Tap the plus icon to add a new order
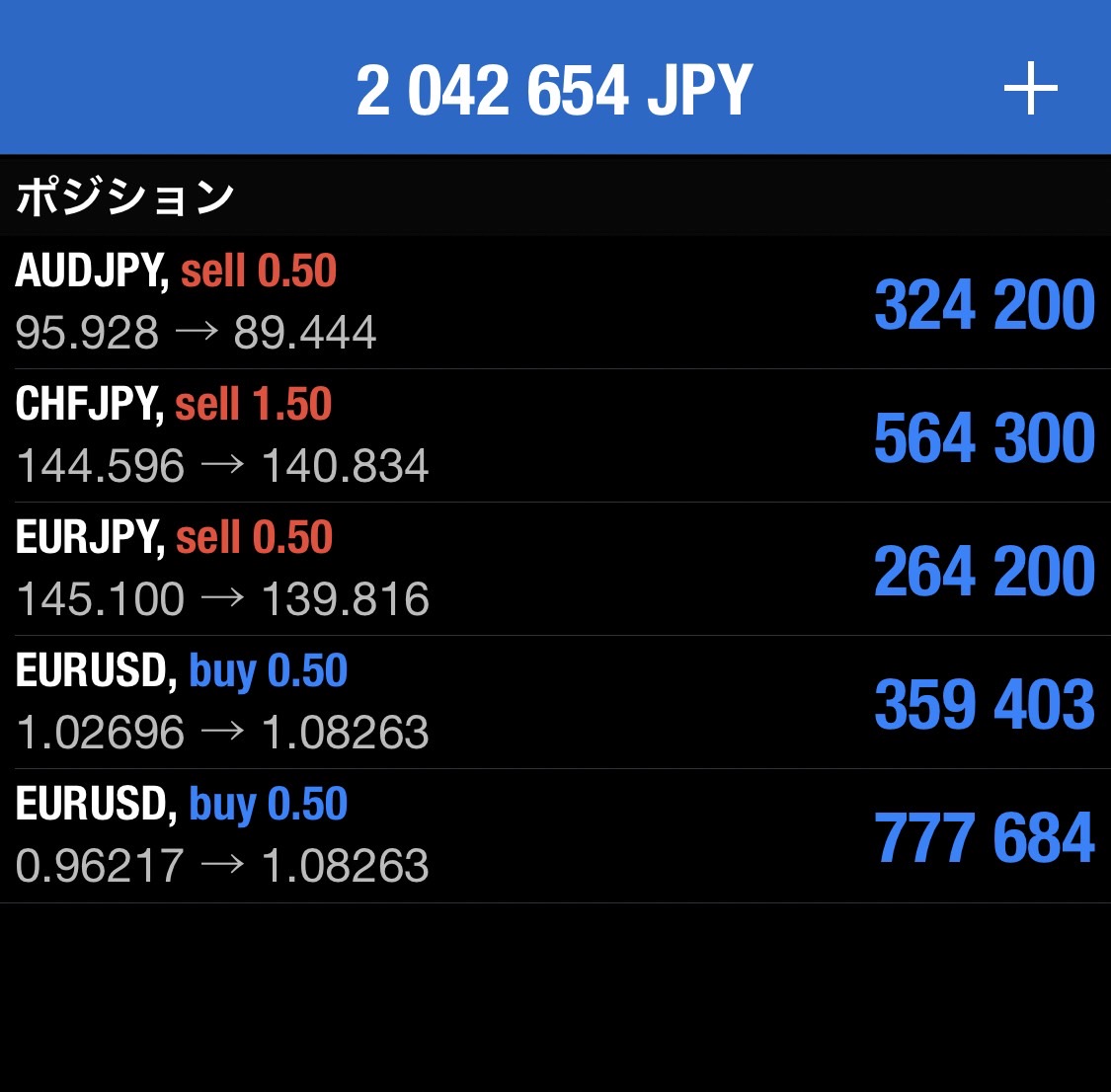Screen dimensions: 1111x1092 (x=1030, y=90)
